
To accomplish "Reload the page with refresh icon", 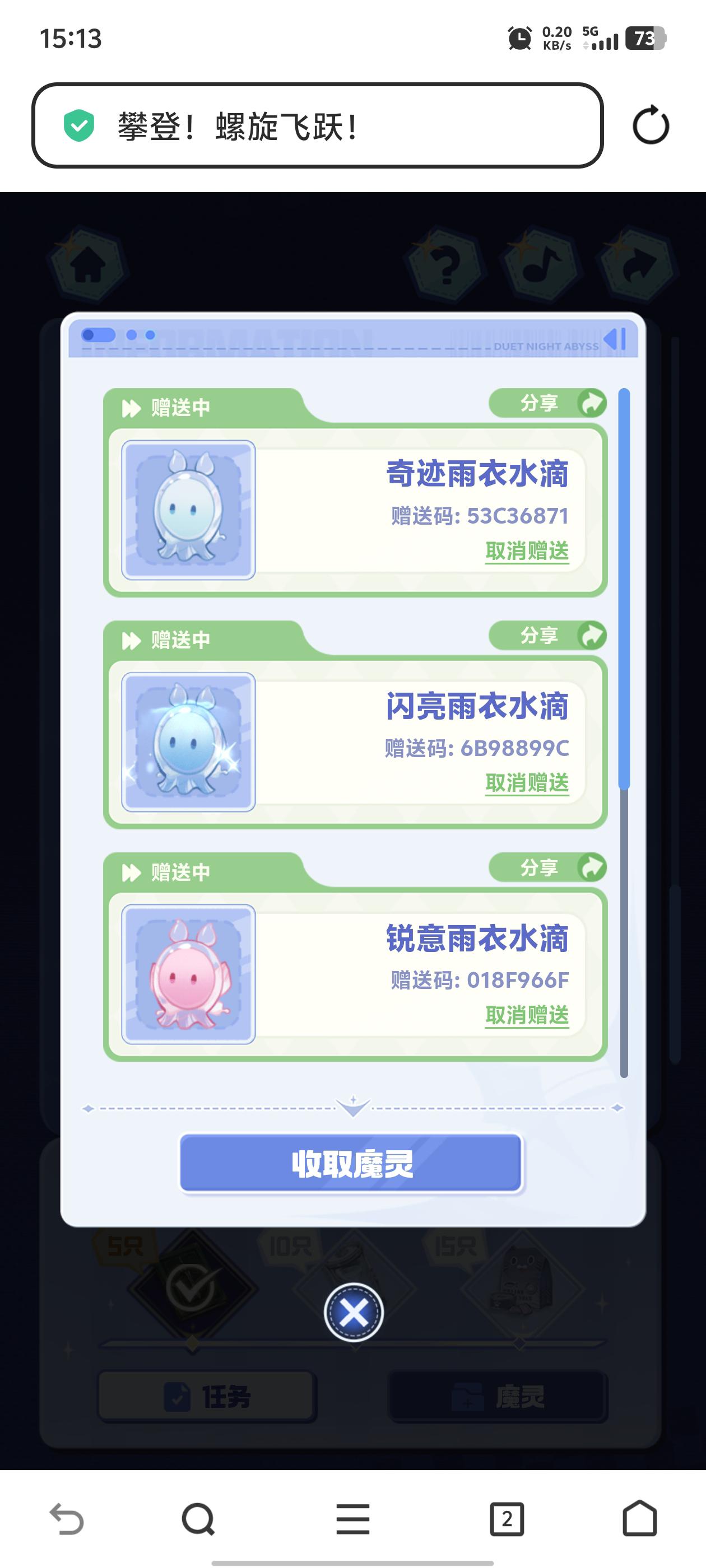I will tap(651, 125).
